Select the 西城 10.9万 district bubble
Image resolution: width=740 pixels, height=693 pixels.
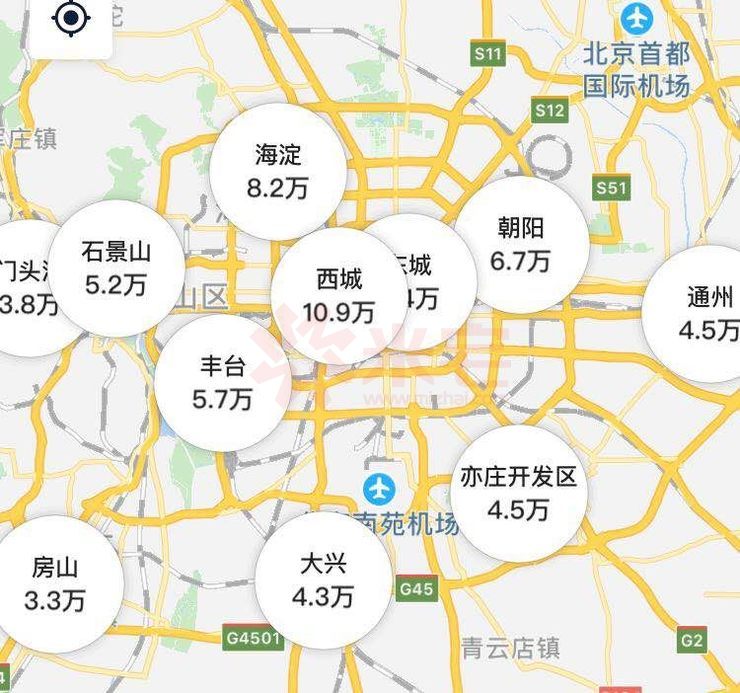point(338,296)
